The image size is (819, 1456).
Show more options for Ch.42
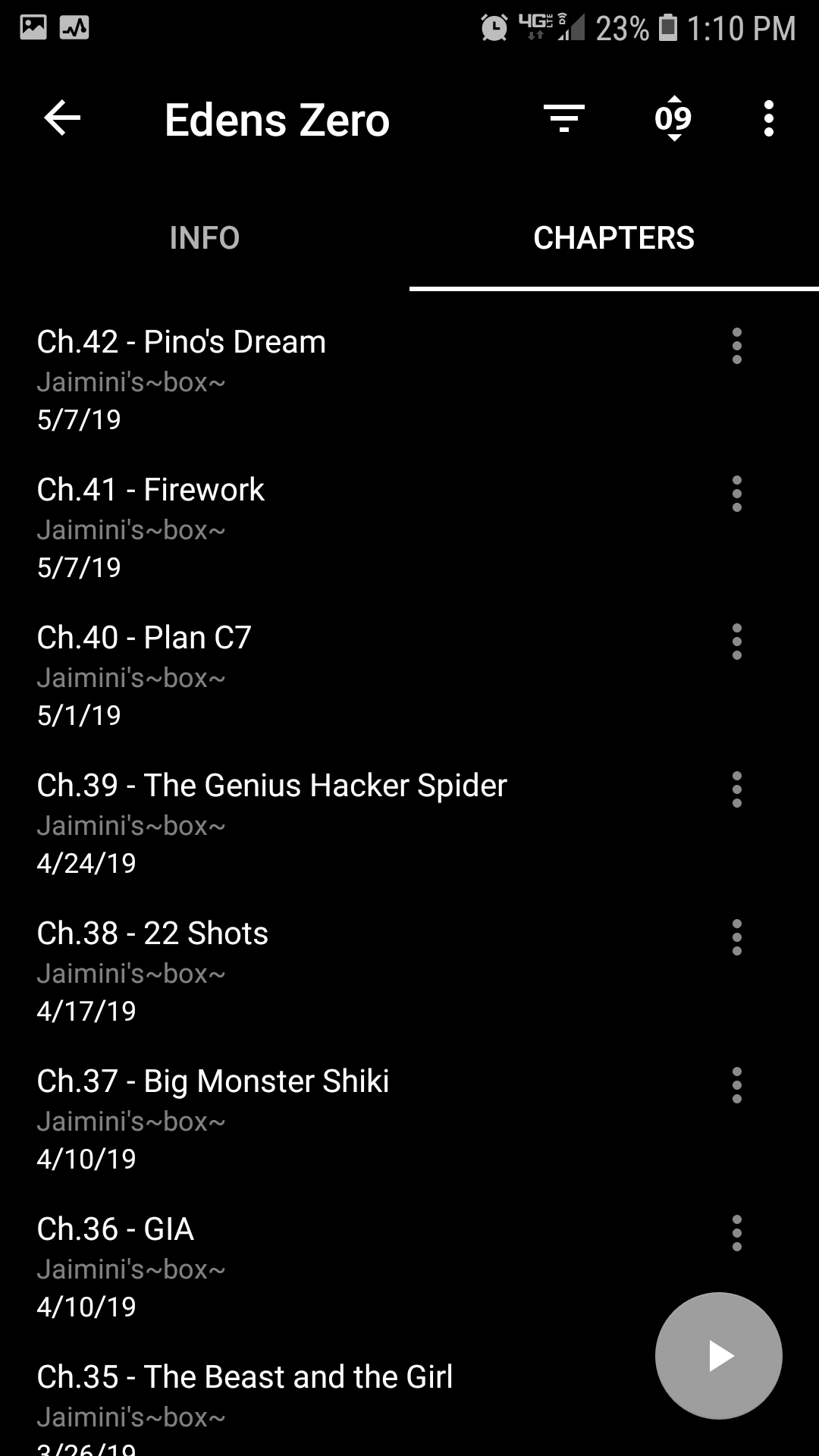[736, 347]
